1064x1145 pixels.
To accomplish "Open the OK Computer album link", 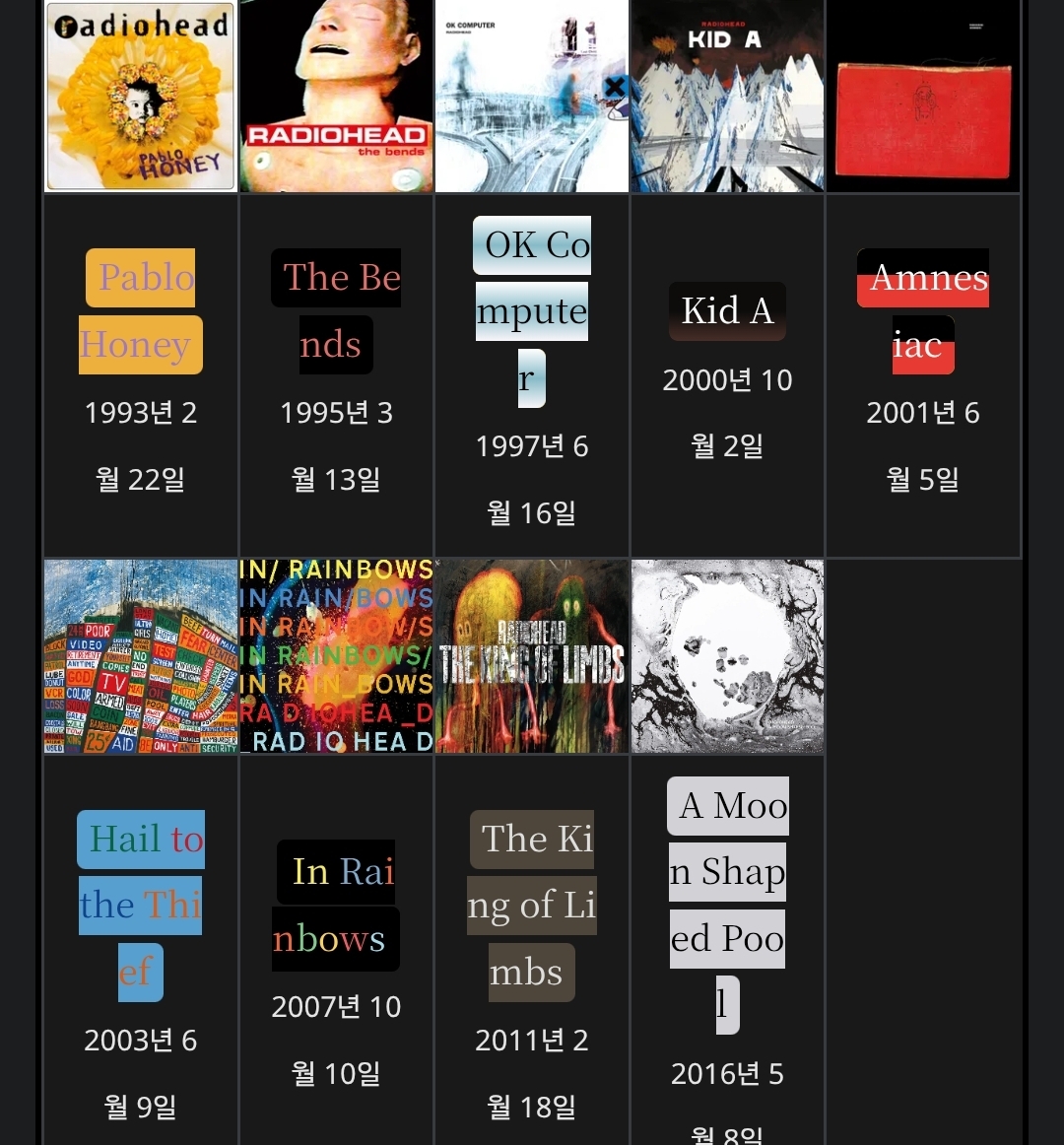I will (x=532, y=246).
